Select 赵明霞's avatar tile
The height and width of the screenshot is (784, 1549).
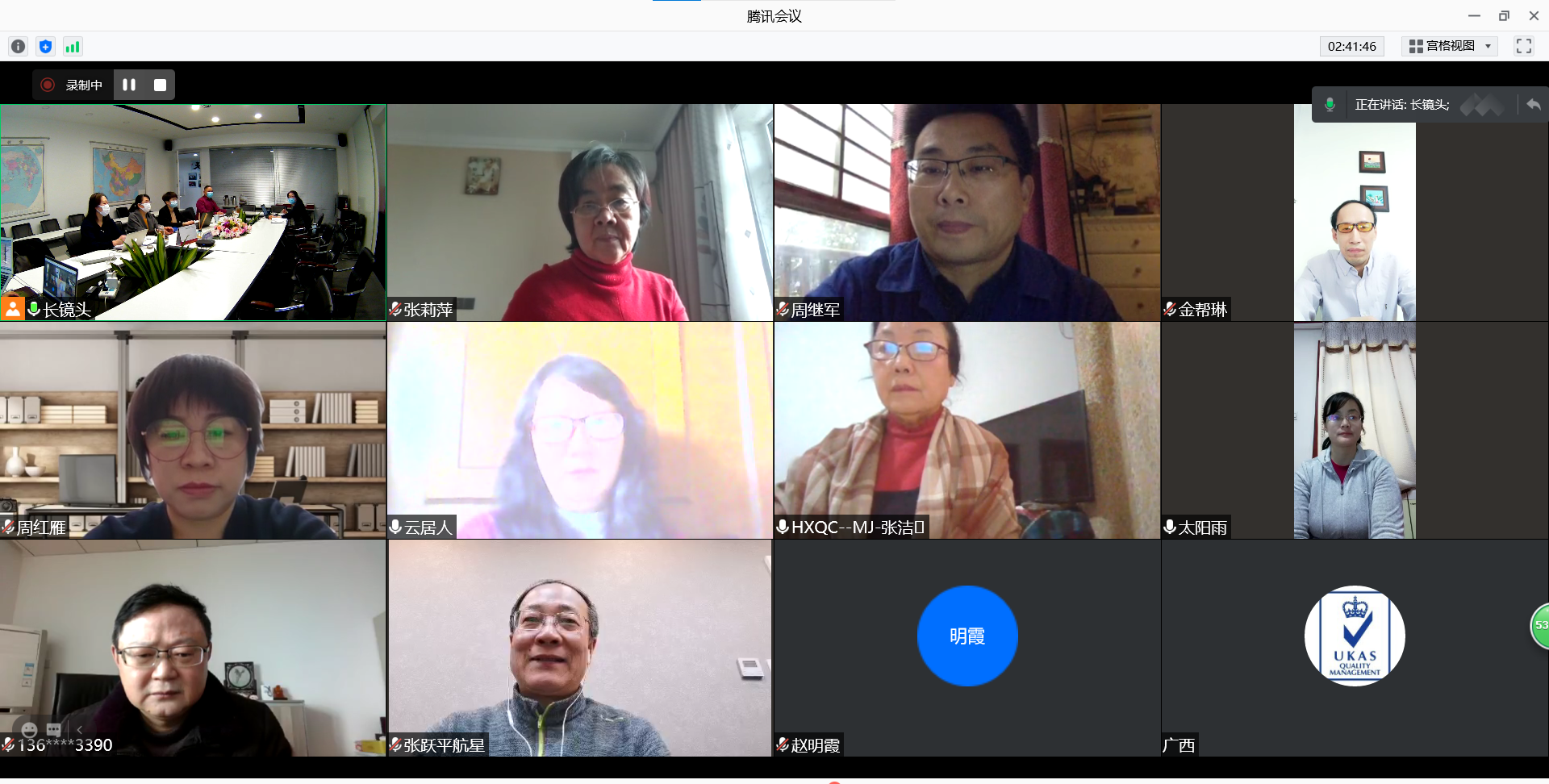[967, 636]
